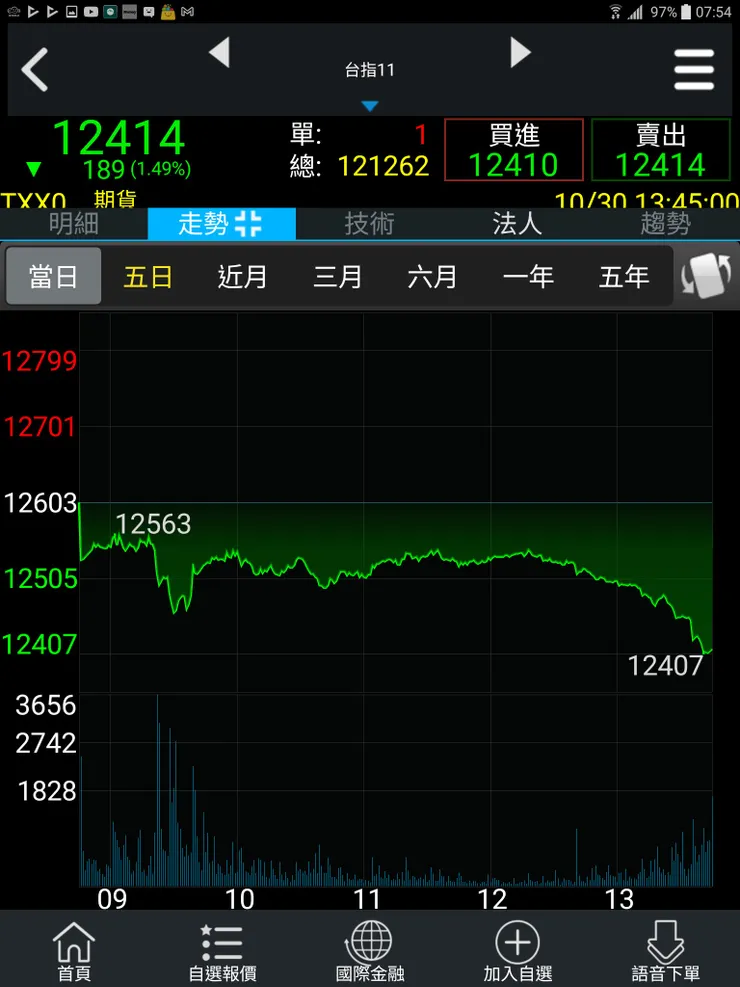Screen dimensions: 740x987
Task: Open the 技術 technical analysis tab
Action: coord(369,224)
